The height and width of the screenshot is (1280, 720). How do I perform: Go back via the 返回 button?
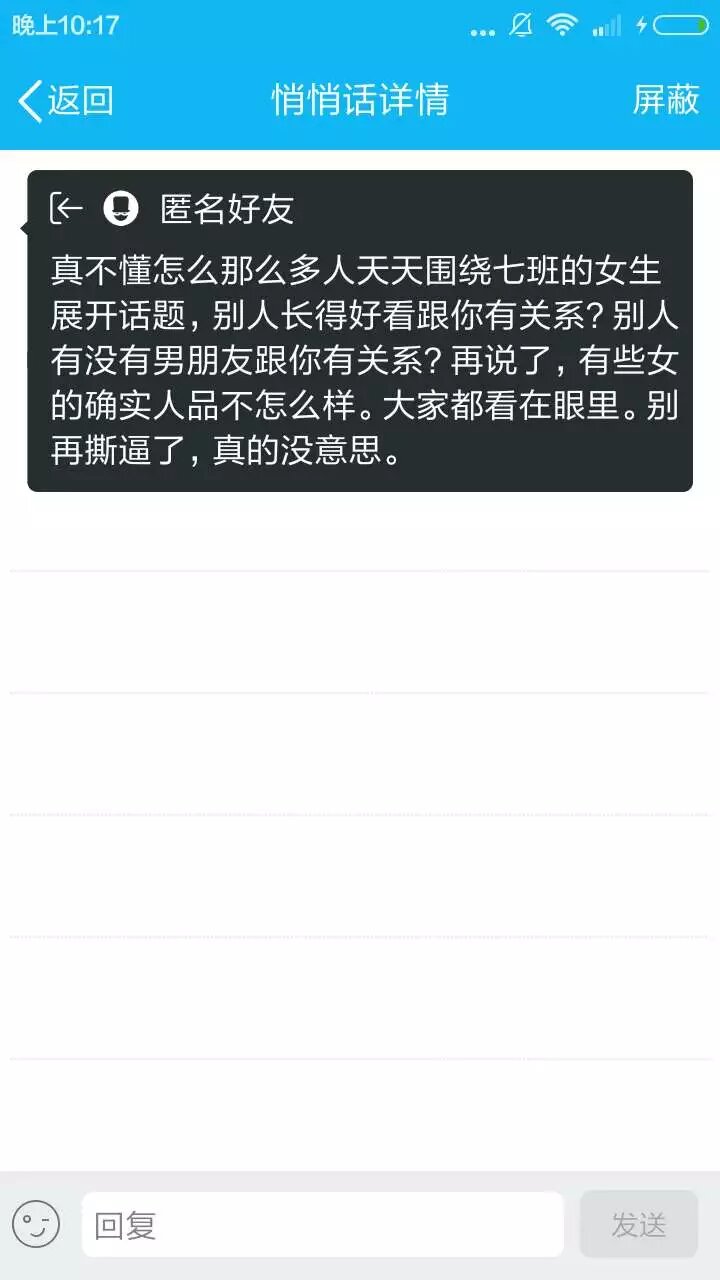coord(65,100)
